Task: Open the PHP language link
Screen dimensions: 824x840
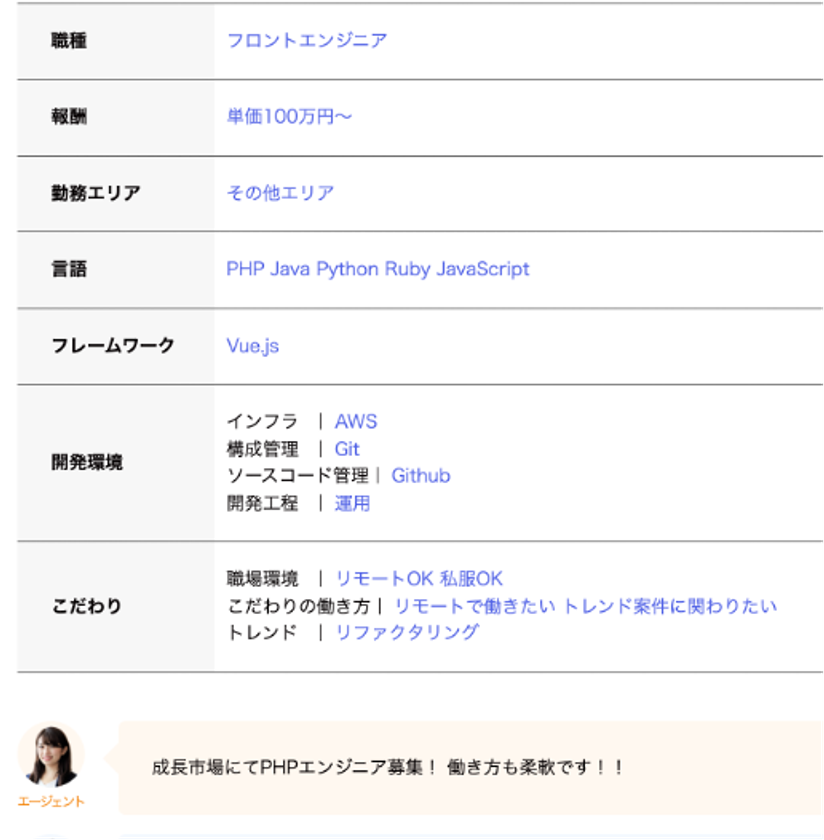Action: click(x=245, y=269)
